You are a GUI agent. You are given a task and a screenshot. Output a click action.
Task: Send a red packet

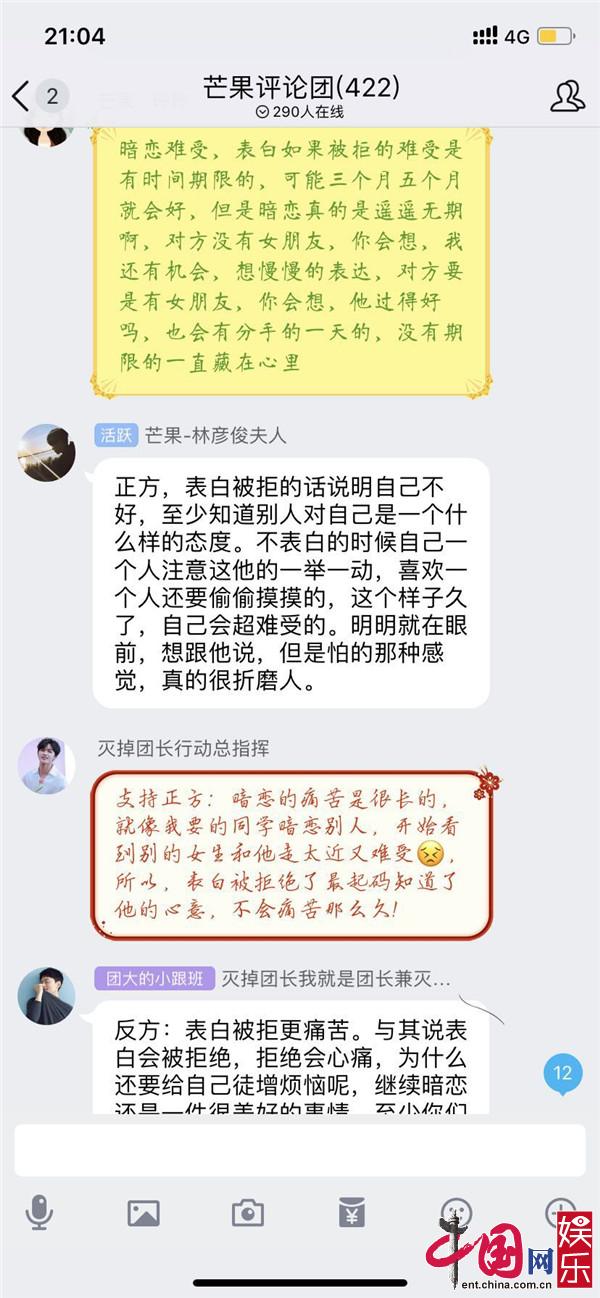[351, 1214]
